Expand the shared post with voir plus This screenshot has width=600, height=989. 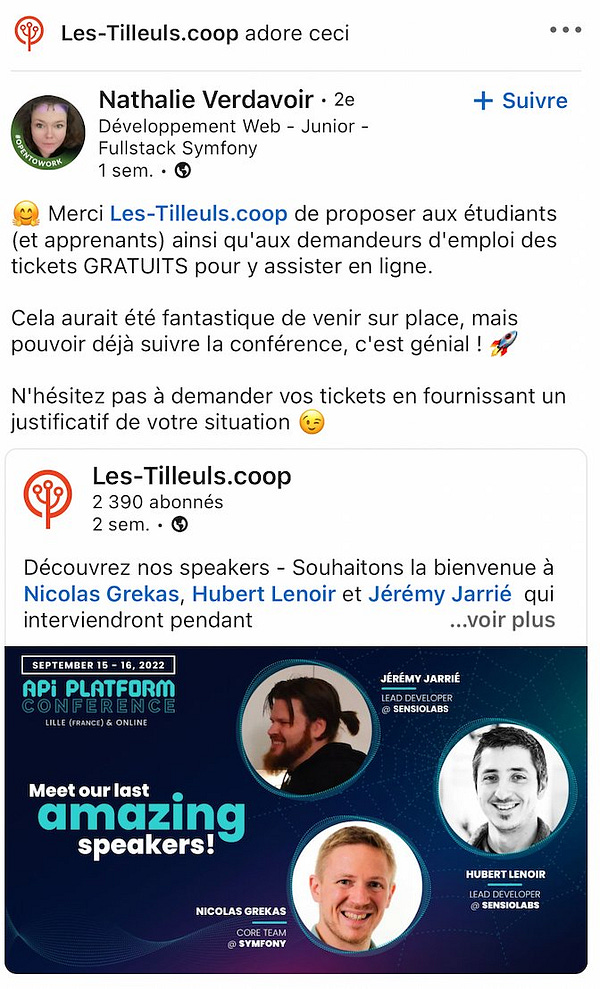(502, 620)
